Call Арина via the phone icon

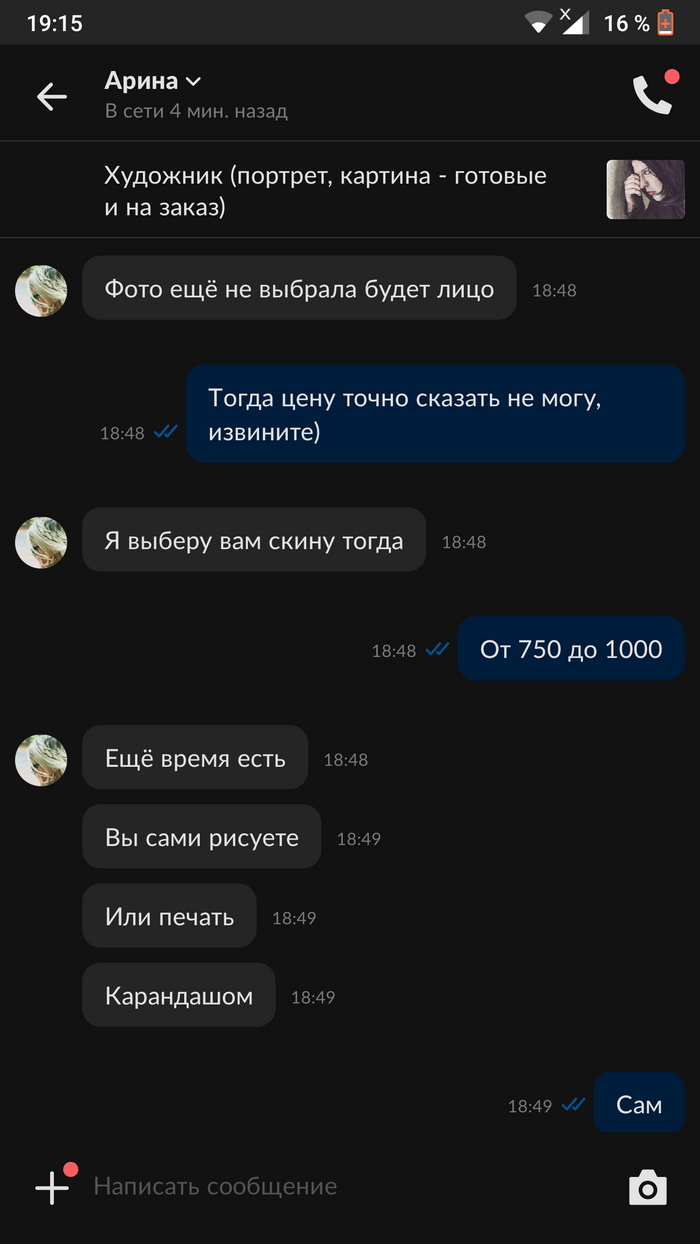point(652,95)
